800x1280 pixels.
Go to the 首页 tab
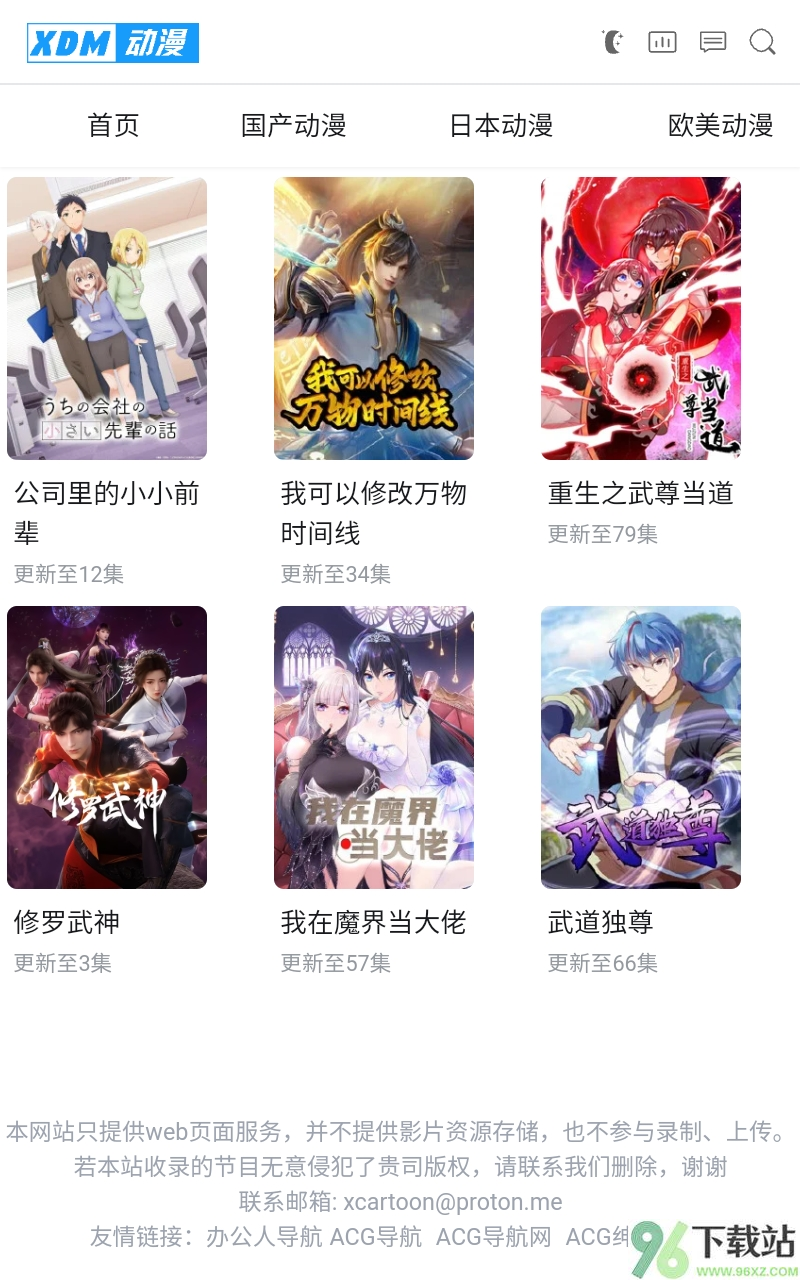click(x=113, y=126)
